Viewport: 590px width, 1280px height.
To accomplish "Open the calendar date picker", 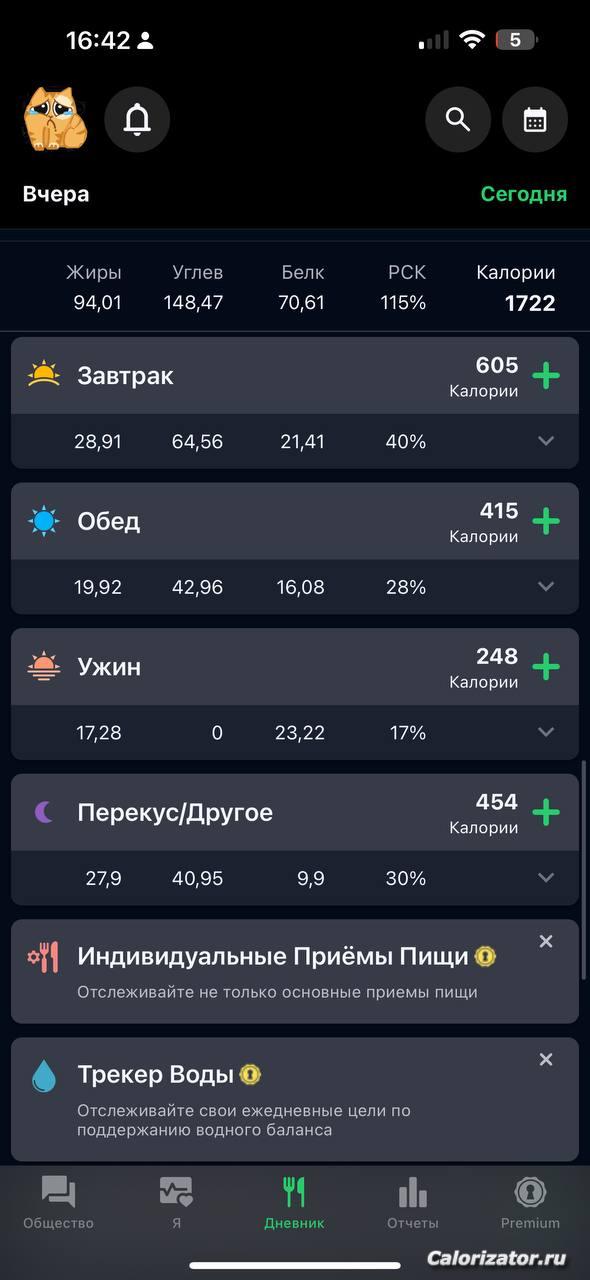I will pos(535,120).
